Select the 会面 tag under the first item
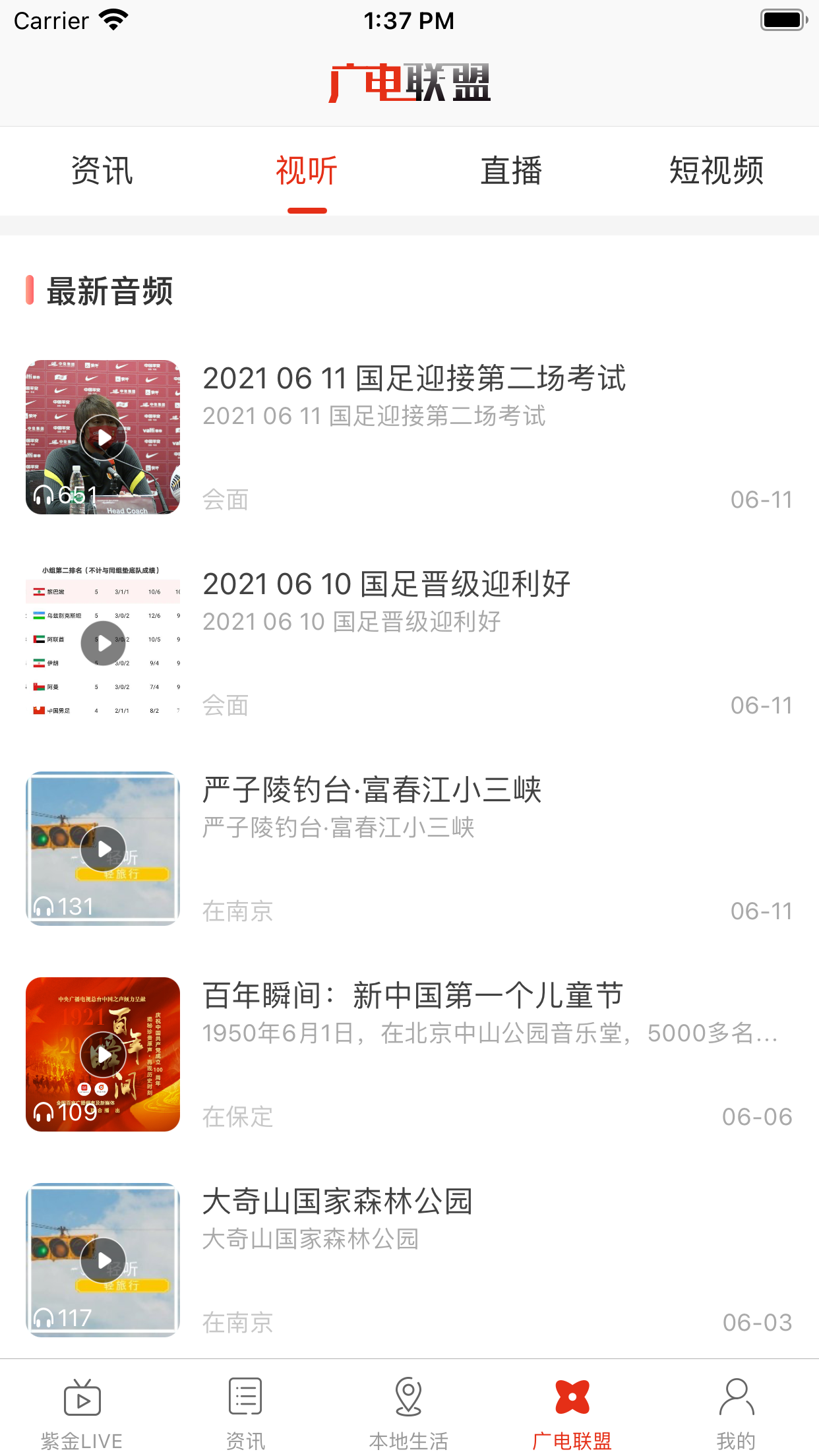This screenshot has width=819, height=1456. tap(225, 499)
